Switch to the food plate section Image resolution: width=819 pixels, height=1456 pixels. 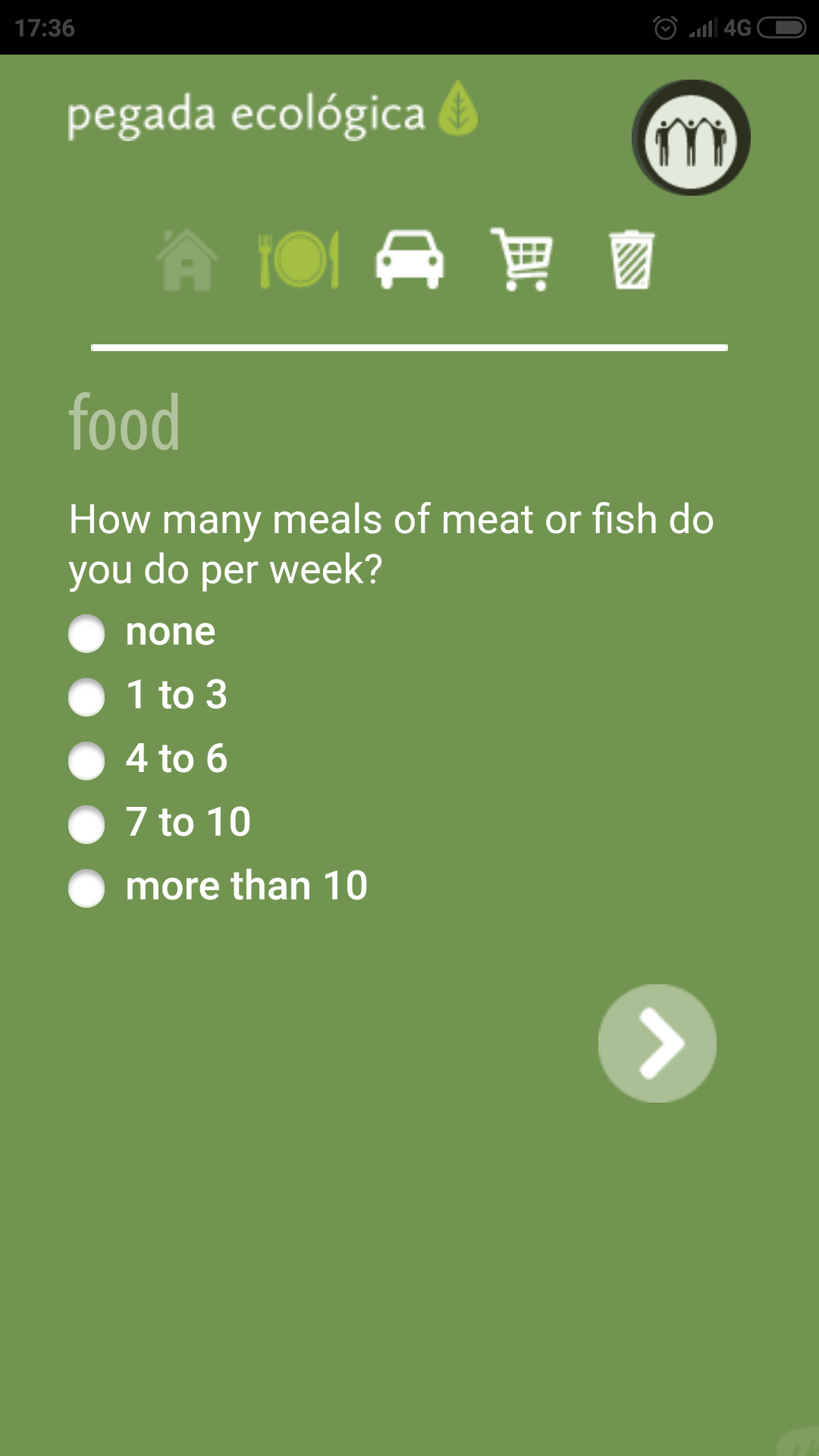click(x=299, y=259)
